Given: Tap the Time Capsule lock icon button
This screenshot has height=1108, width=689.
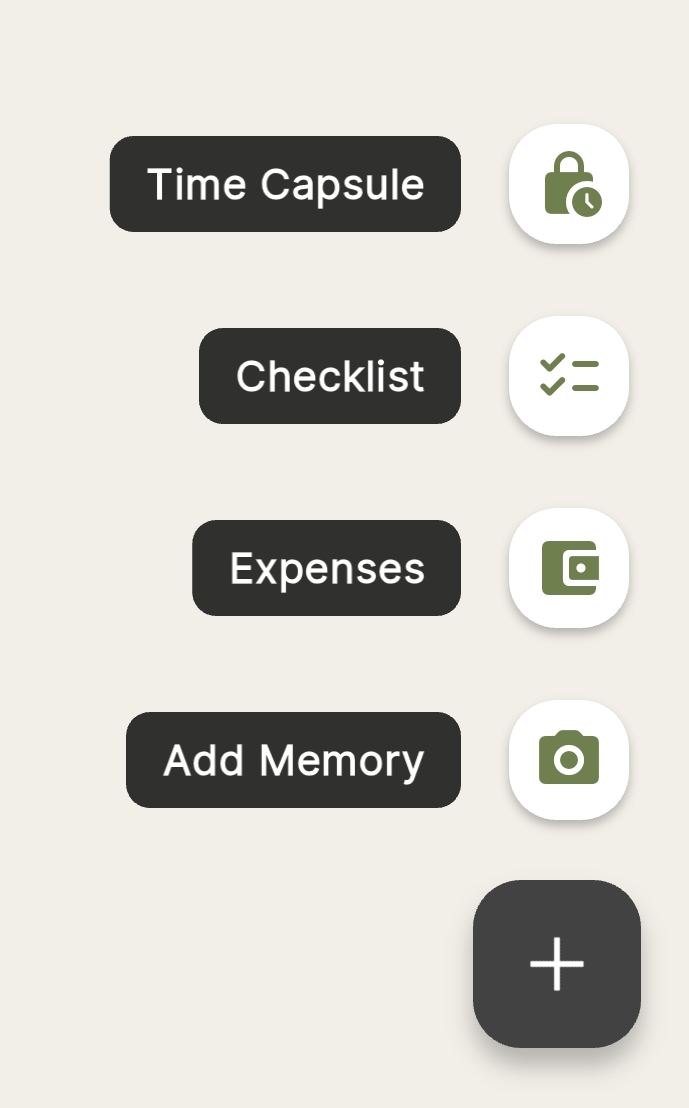Looking at the screenshot, I should [568, 184].
